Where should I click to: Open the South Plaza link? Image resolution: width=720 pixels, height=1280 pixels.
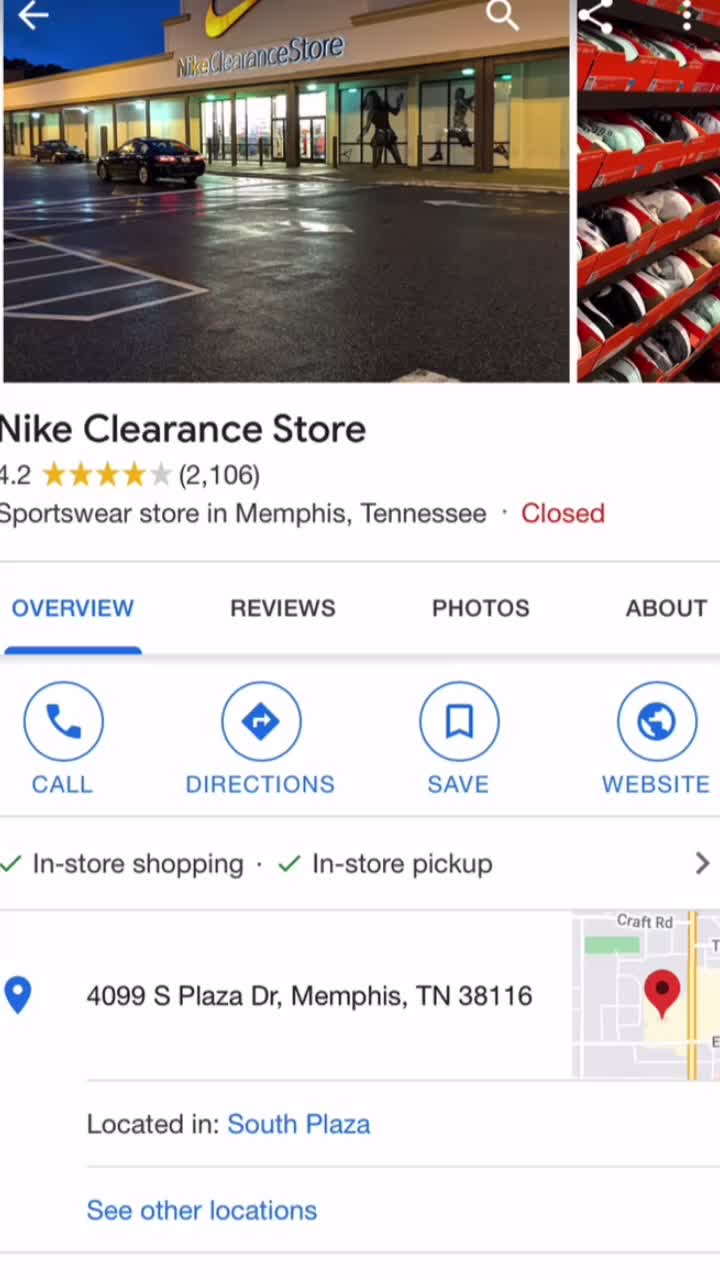tap(298, 1124)
